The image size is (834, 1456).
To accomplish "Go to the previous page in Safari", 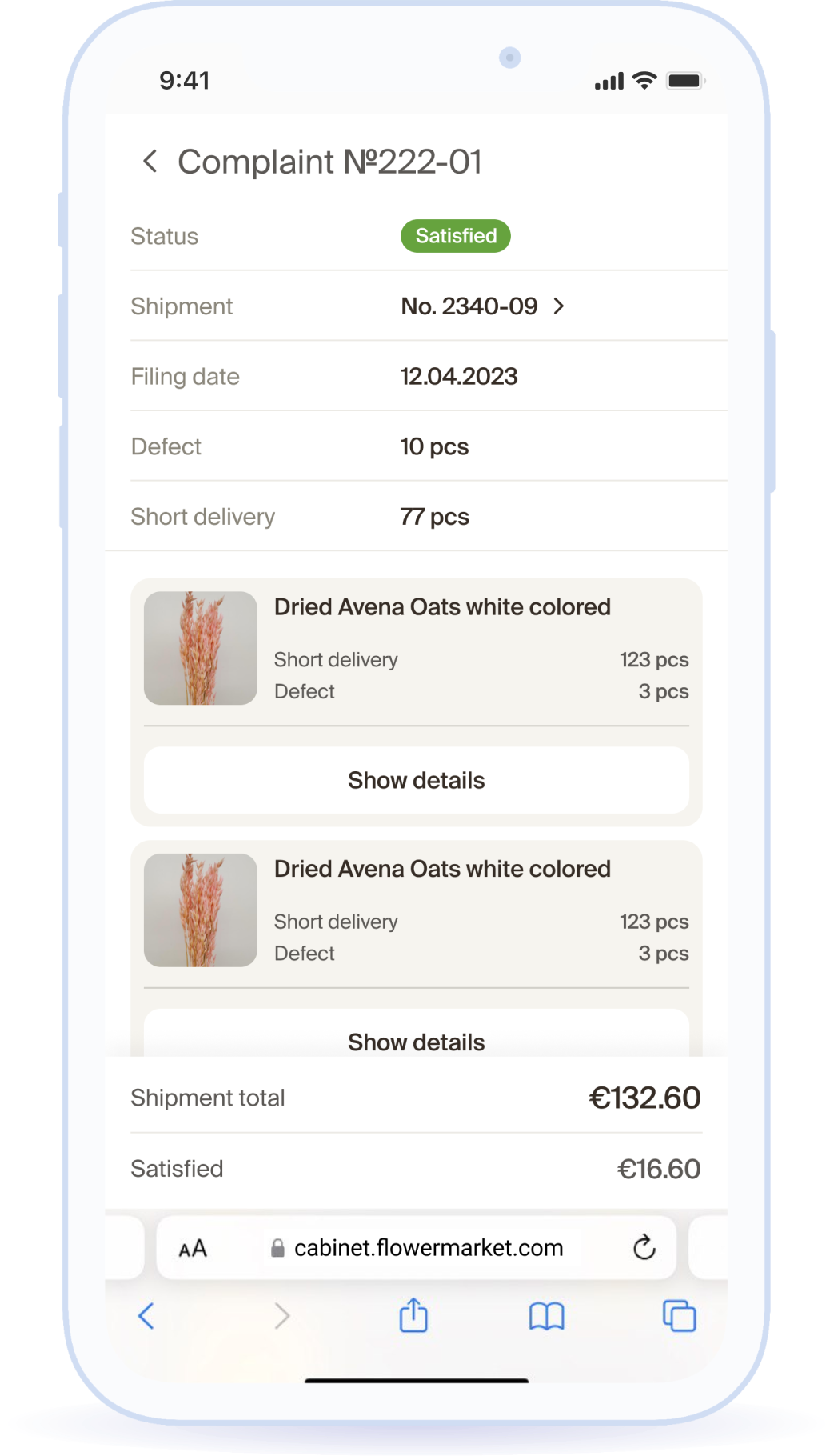I will pos(146,1316).
